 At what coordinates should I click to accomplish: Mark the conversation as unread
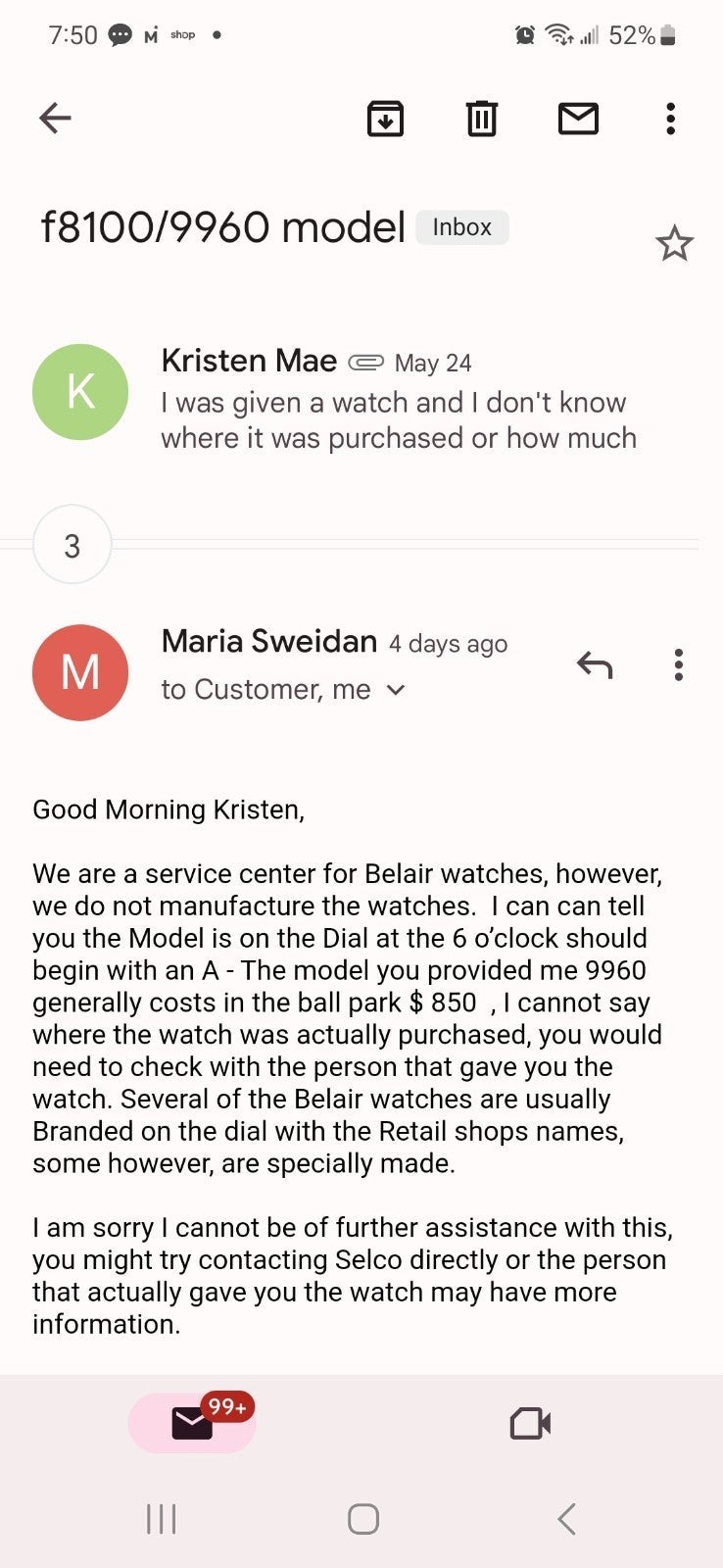578,119
